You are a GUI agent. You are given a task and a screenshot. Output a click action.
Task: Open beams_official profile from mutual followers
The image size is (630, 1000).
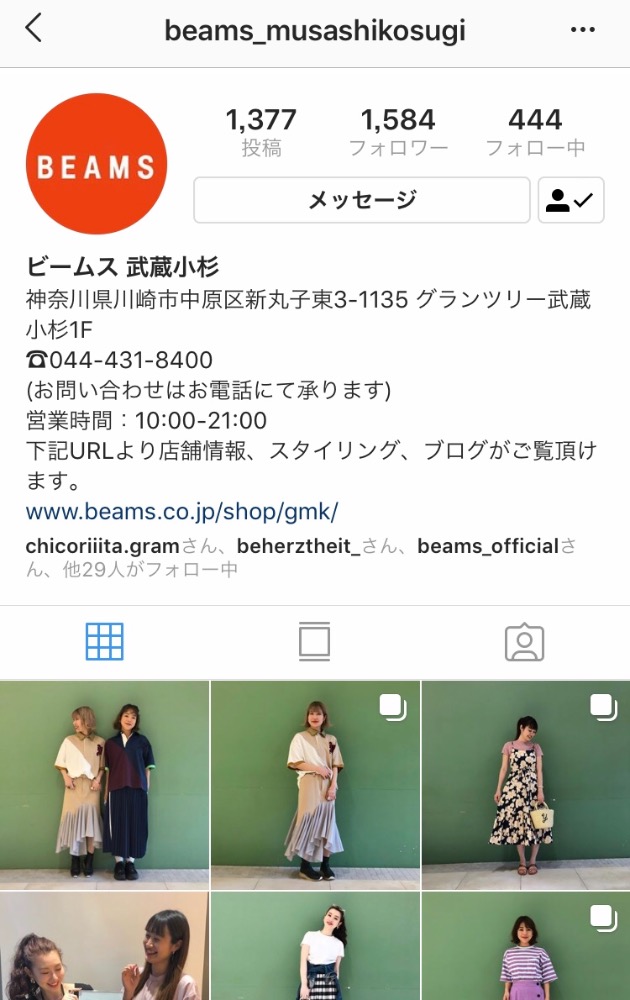tap(487, 546)
